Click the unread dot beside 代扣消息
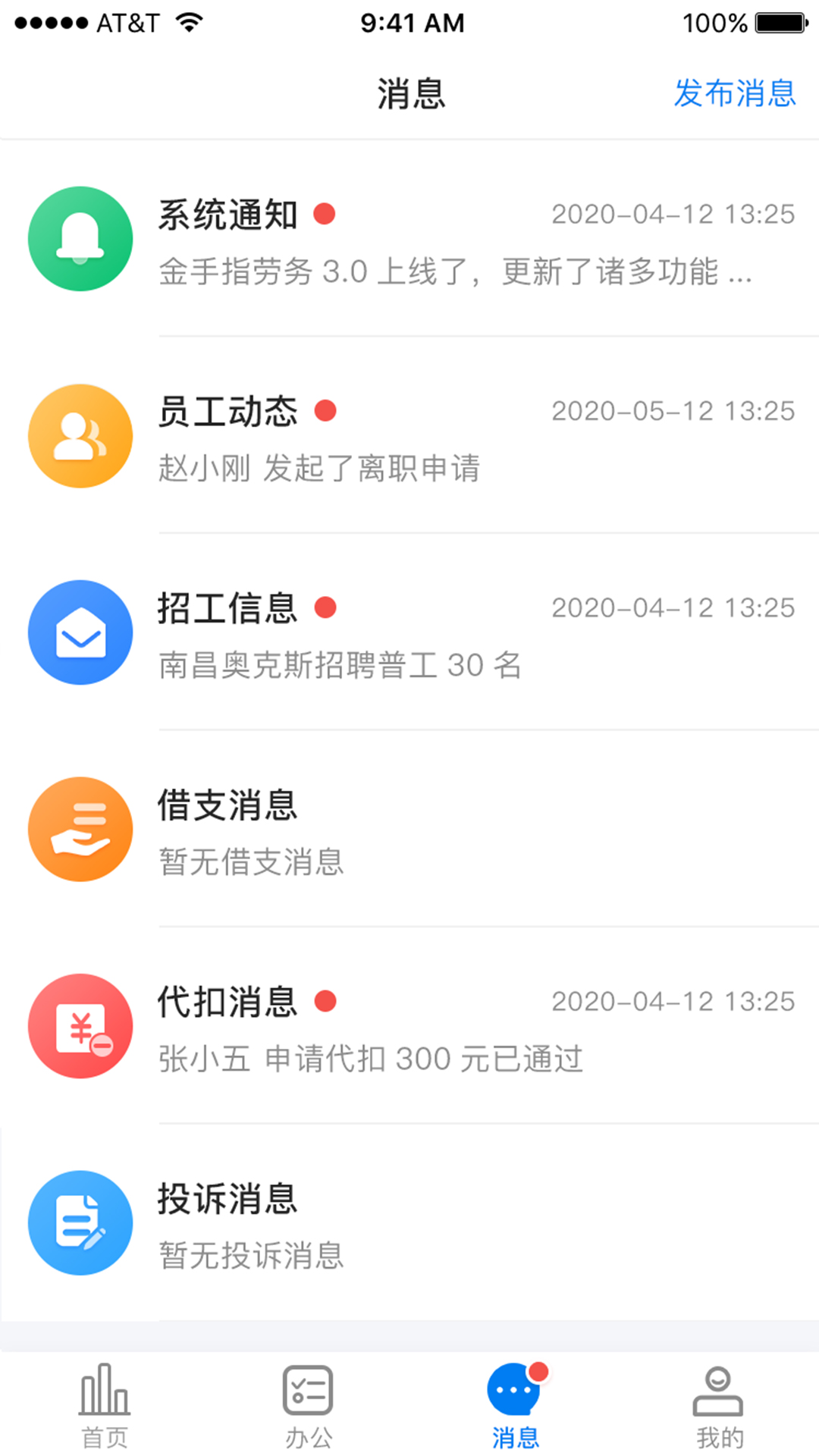Screen dimensions: 819x1456 [x=326, y=1002]
